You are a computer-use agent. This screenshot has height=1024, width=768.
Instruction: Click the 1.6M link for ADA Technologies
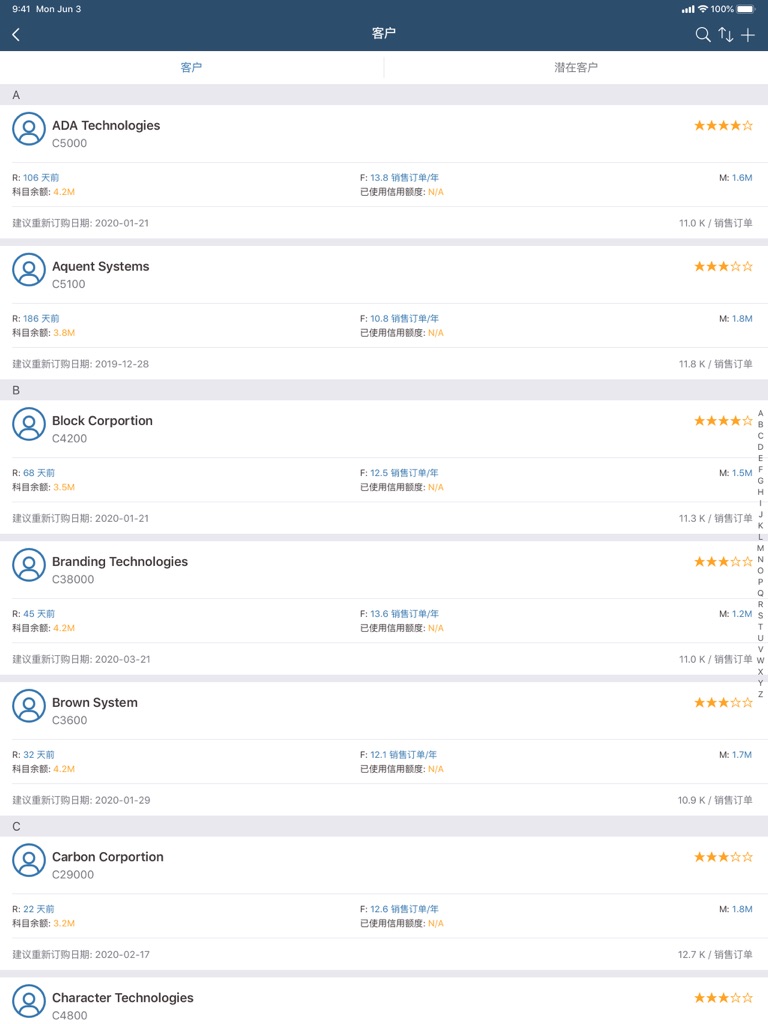742,177
